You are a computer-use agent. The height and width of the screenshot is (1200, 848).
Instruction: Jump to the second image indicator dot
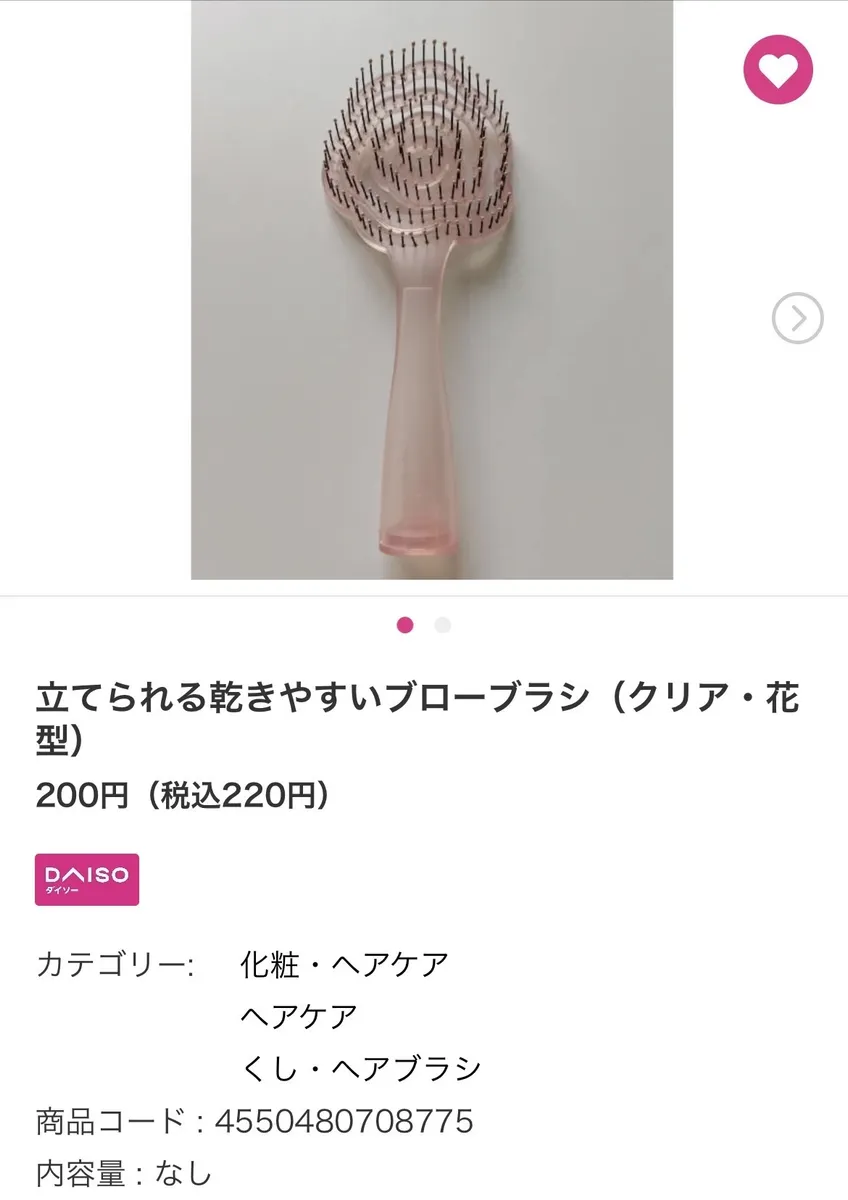click(x=443, y=625)
